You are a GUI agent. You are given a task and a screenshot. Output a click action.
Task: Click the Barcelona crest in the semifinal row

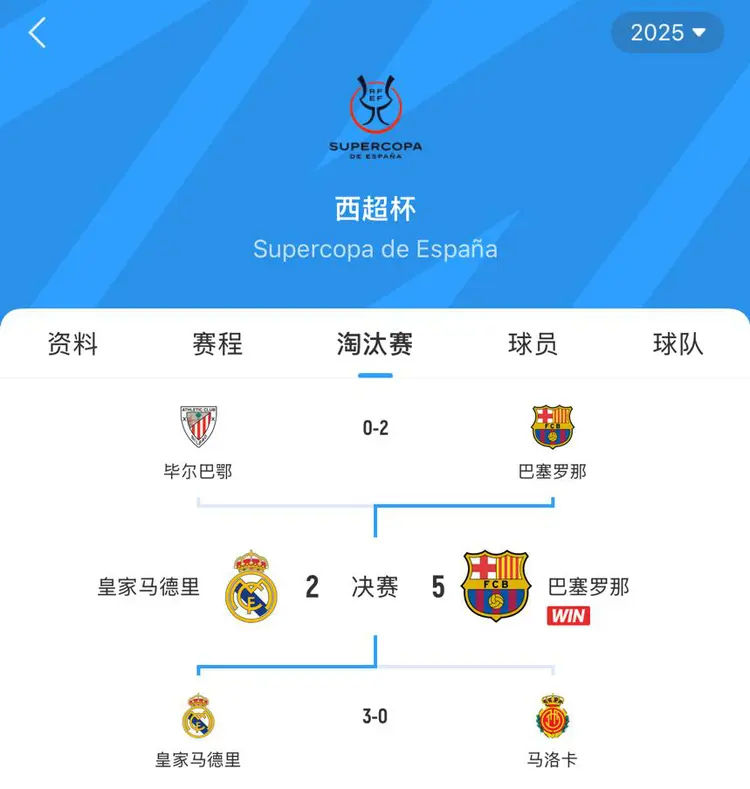tap(555, 426)
